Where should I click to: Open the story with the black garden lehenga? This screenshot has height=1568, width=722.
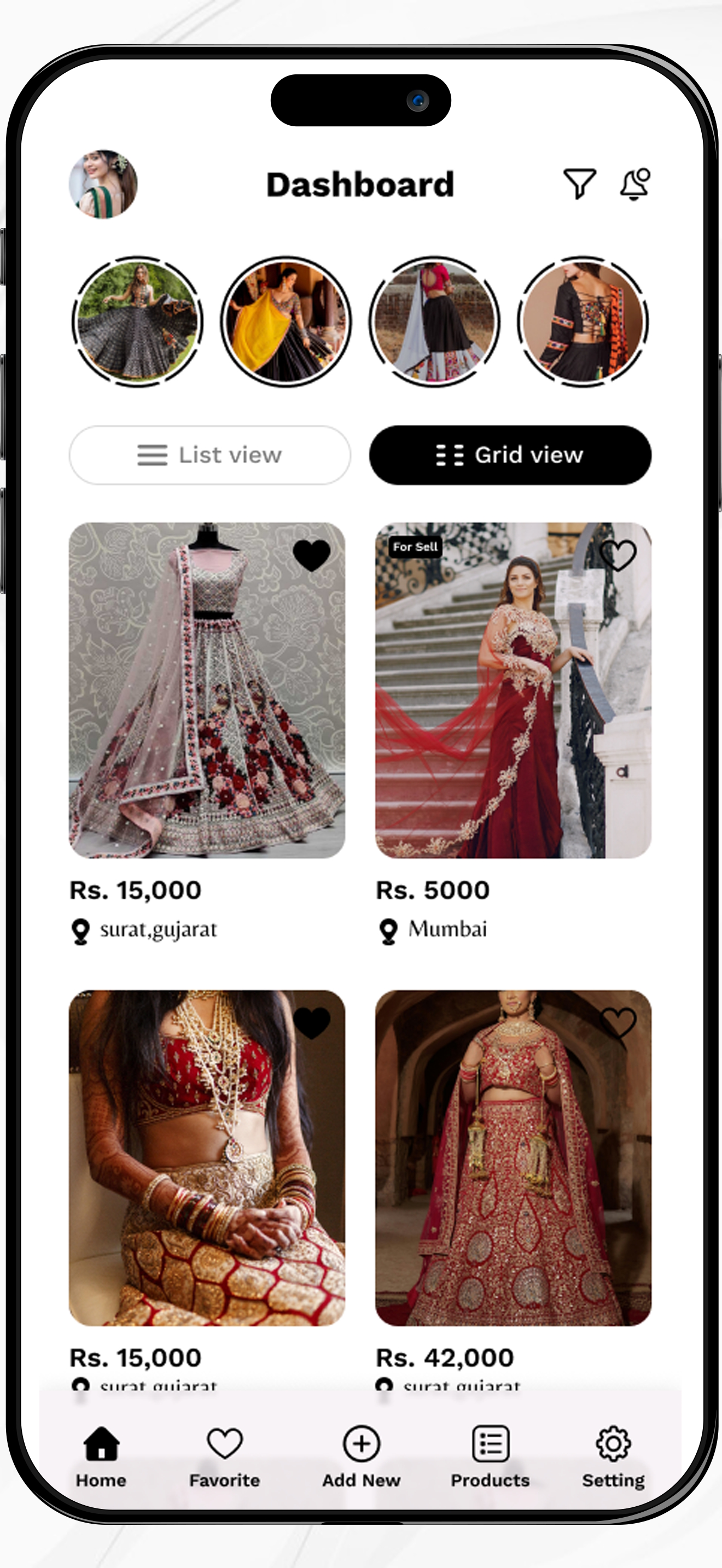click(x=138, y=321)
